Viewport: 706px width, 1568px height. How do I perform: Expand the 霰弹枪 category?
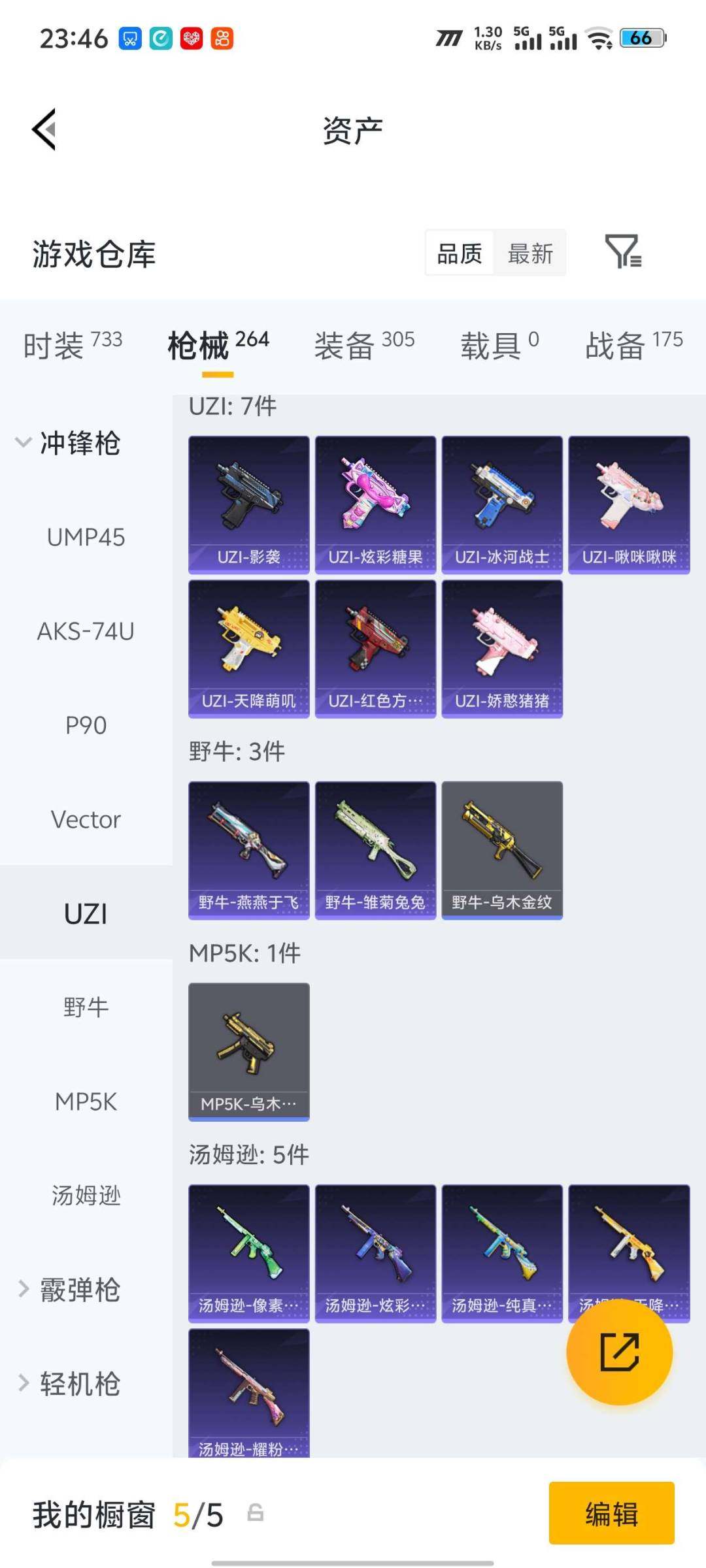click(78, 1288)
